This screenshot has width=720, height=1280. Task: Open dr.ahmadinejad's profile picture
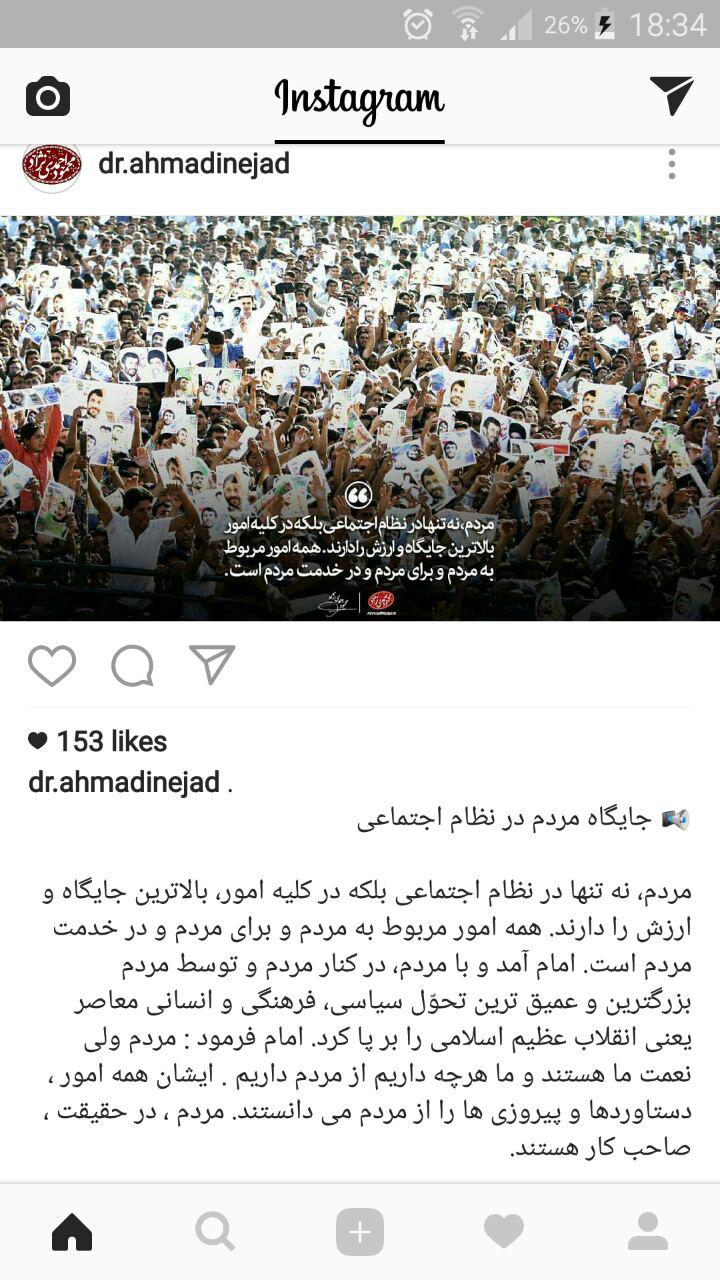click(48, 163)
